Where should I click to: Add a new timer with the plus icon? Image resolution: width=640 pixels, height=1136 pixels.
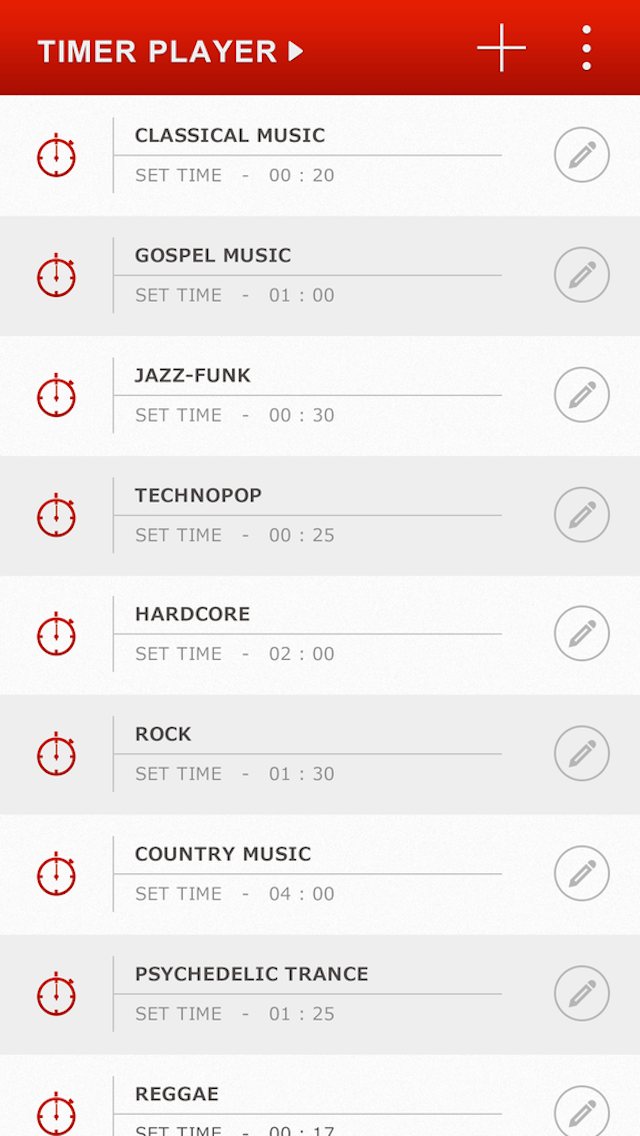(x=501, y=48)
